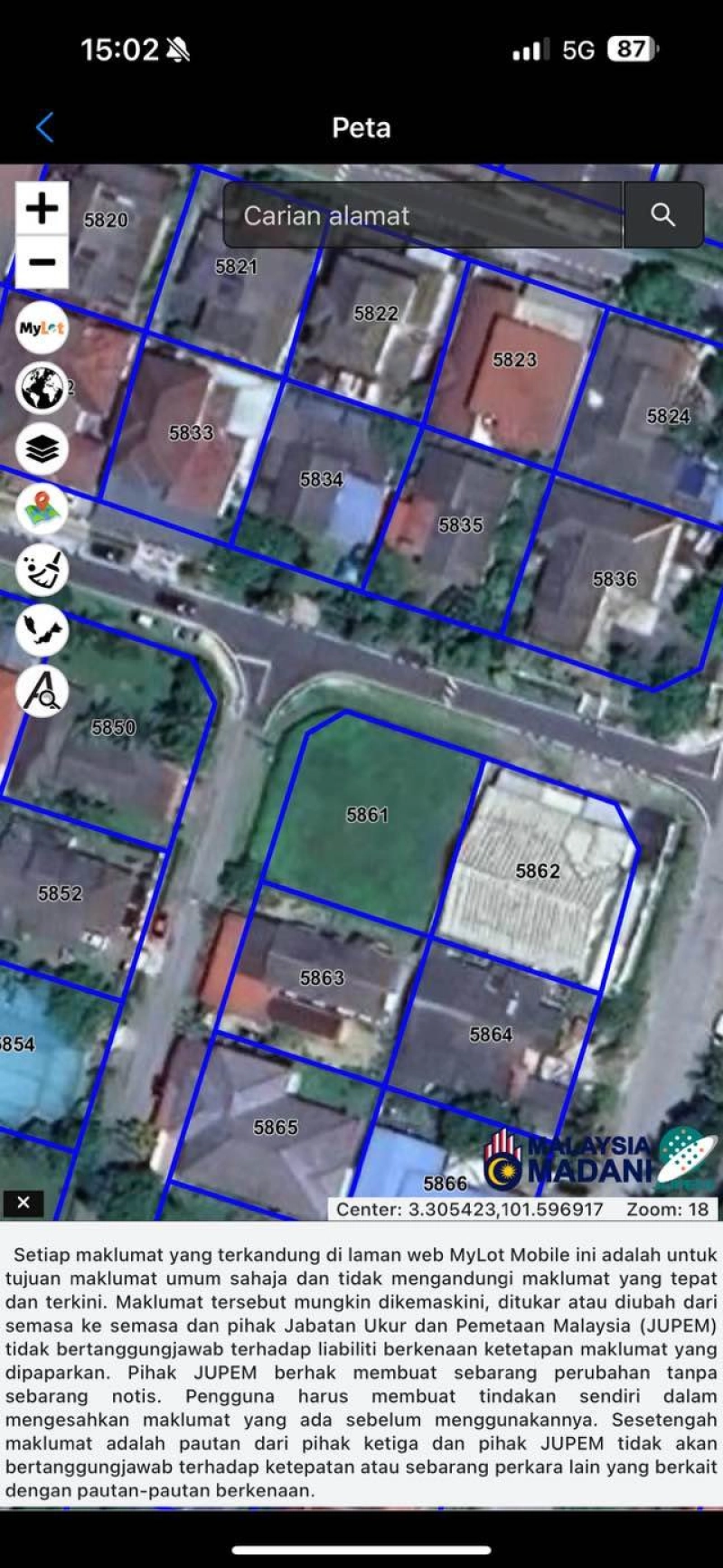The width and height of the screenshot is (723, 1568).
Task: Tap the 5G signal indicator in the status bar
Action: [x=578, y=50]
